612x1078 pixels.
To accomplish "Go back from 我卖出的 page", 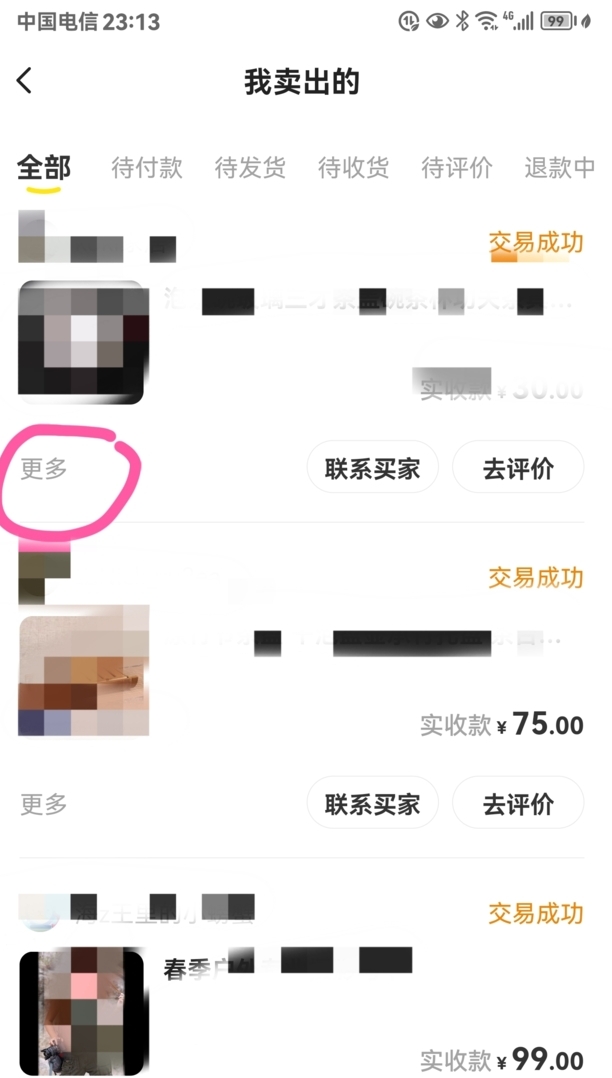I will click(26, 81).
